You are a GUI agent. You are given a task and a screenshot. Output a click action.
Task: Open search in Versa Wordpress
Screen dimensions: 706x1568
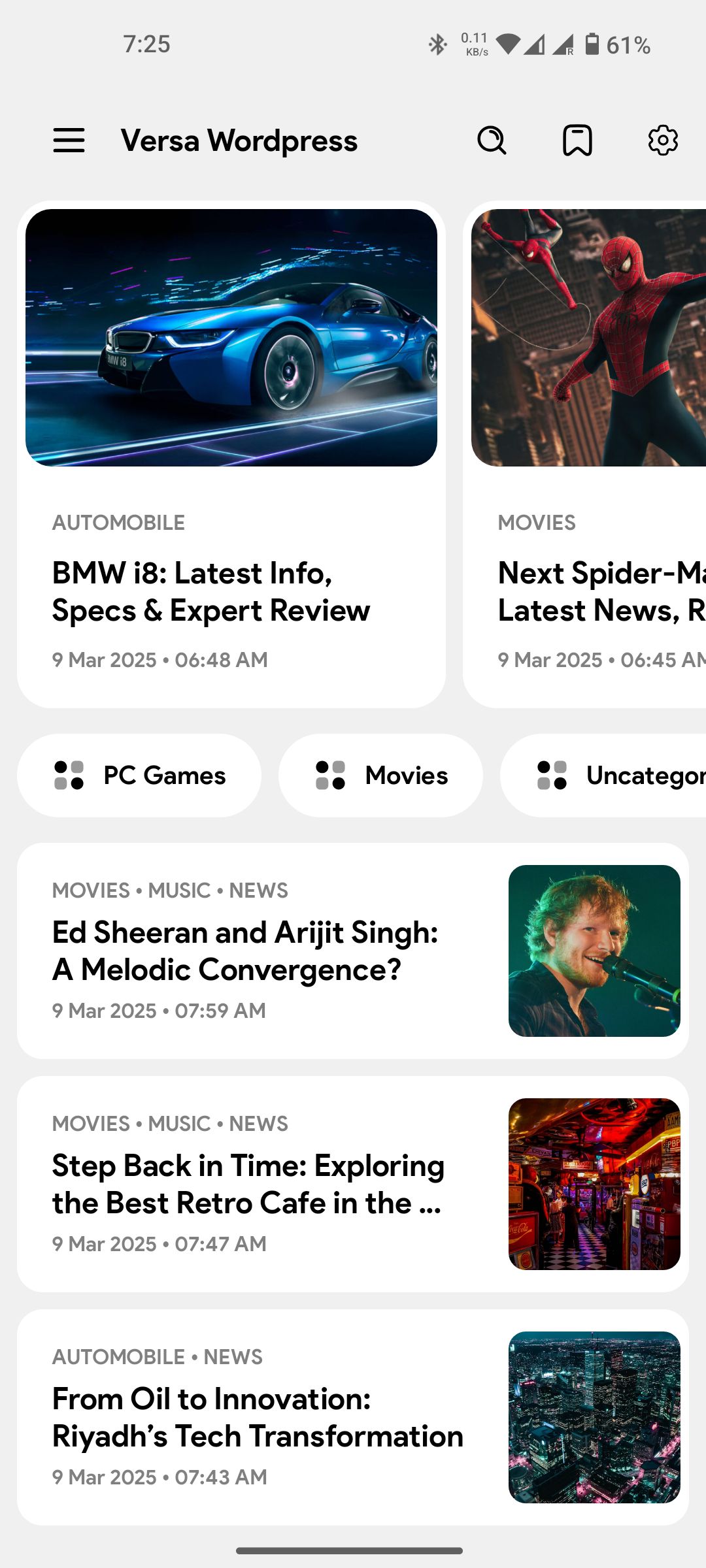(492, 140)
